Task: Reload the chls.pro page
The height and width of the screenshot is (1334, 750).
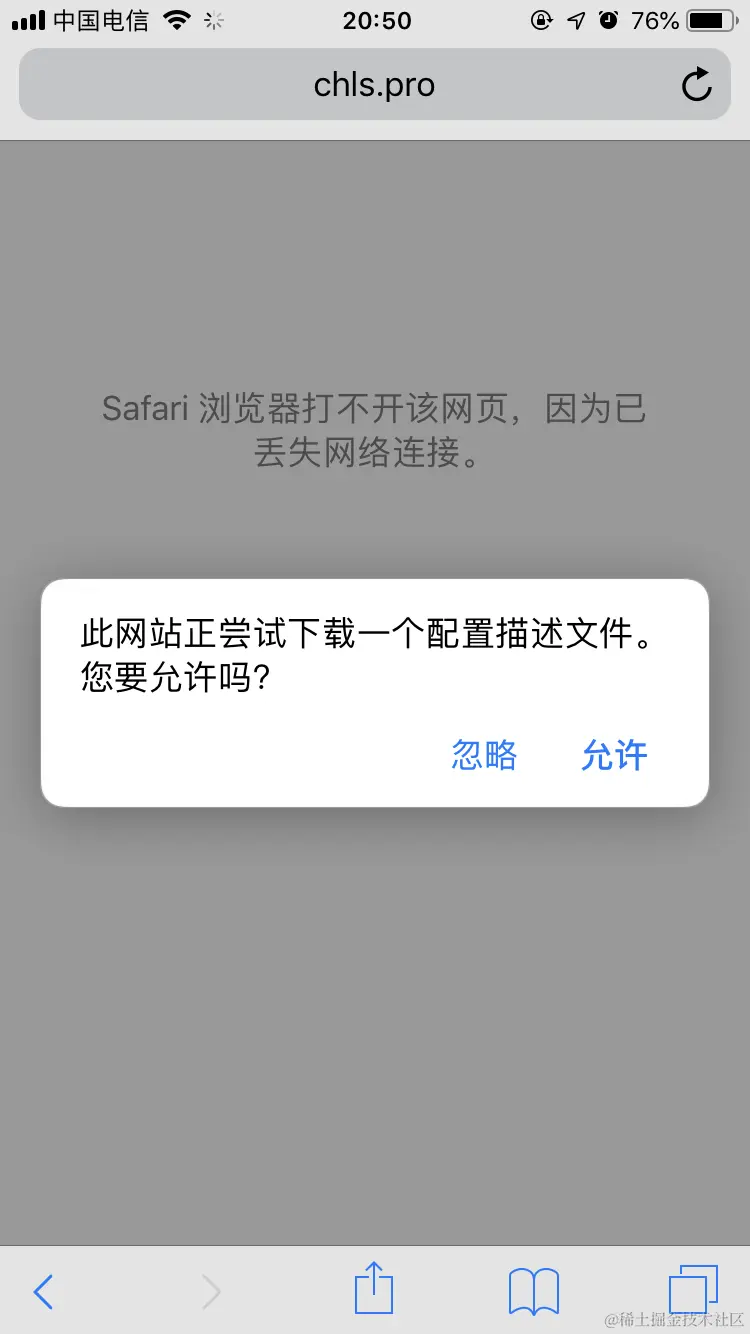Action: pyautogui.click(x=696, y=85)
